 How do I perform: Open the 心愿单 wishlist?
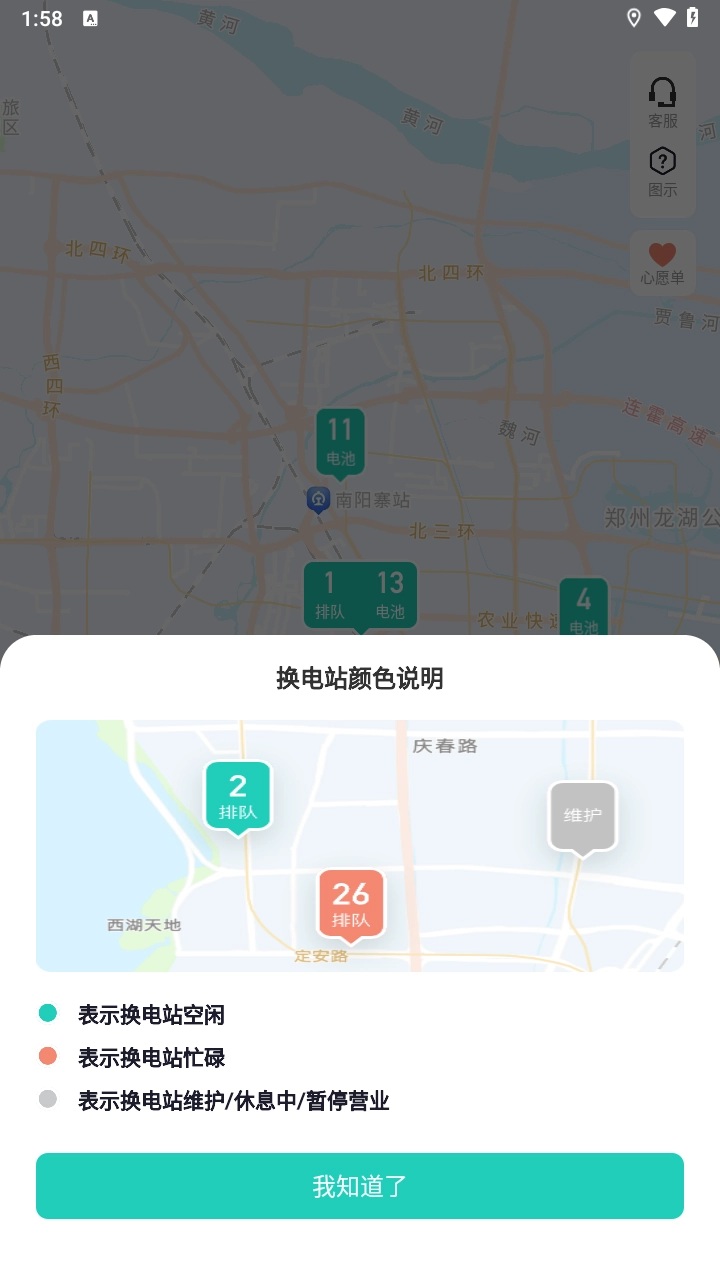pos(662,263)
